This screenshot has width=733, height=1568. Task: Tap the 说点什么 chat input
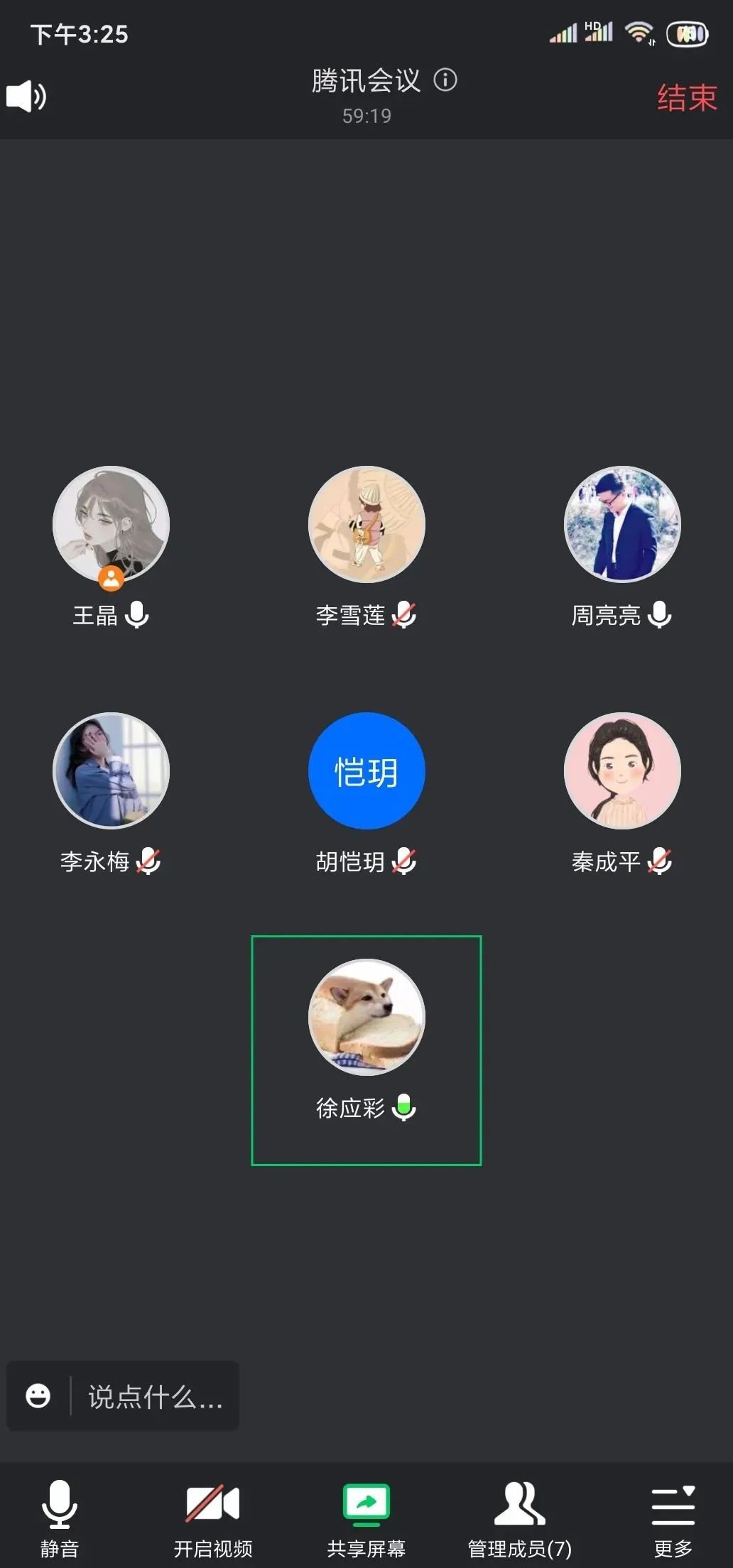[155, 1397]
